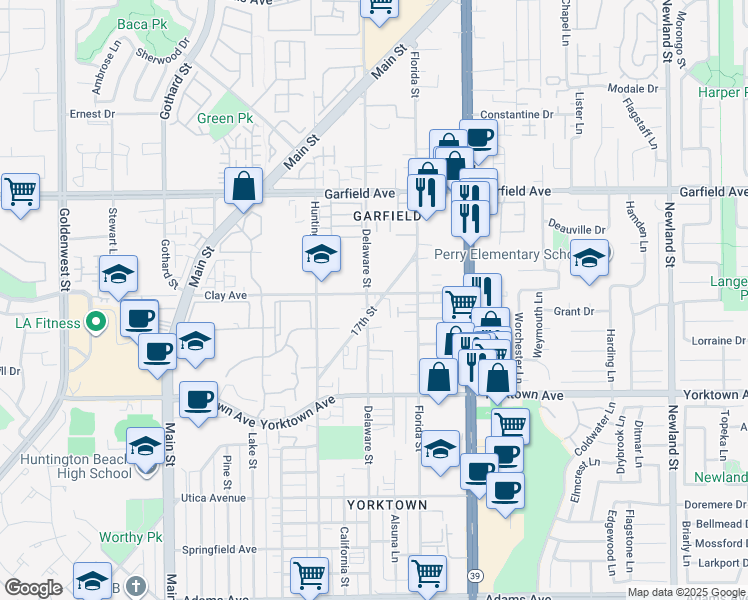
Task: Open the coffee marker near Constantine Dr
Action: point(478,138)
